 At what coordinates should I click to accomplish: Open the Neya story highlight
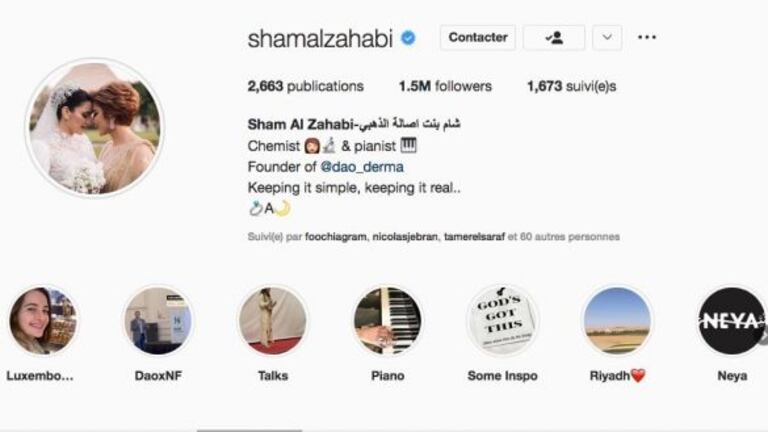click(x=731, y=321)
